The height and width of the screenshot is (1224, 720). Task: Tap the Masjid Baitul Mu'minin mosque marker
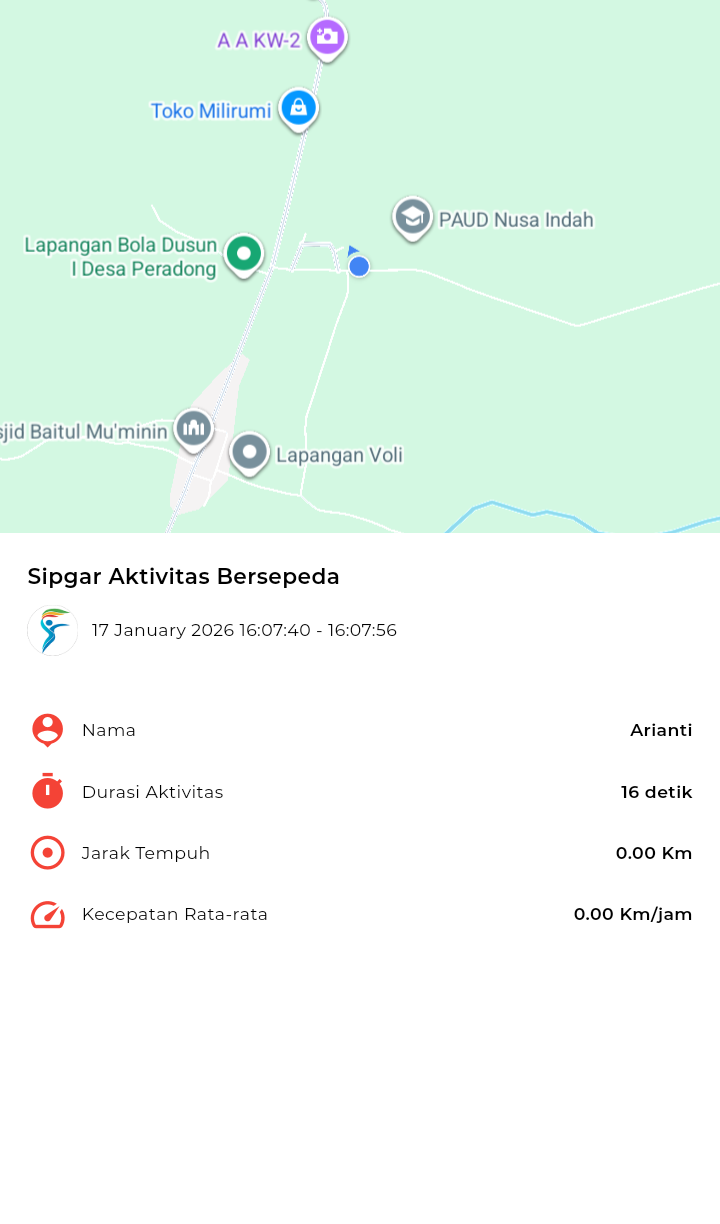[193, 428]
